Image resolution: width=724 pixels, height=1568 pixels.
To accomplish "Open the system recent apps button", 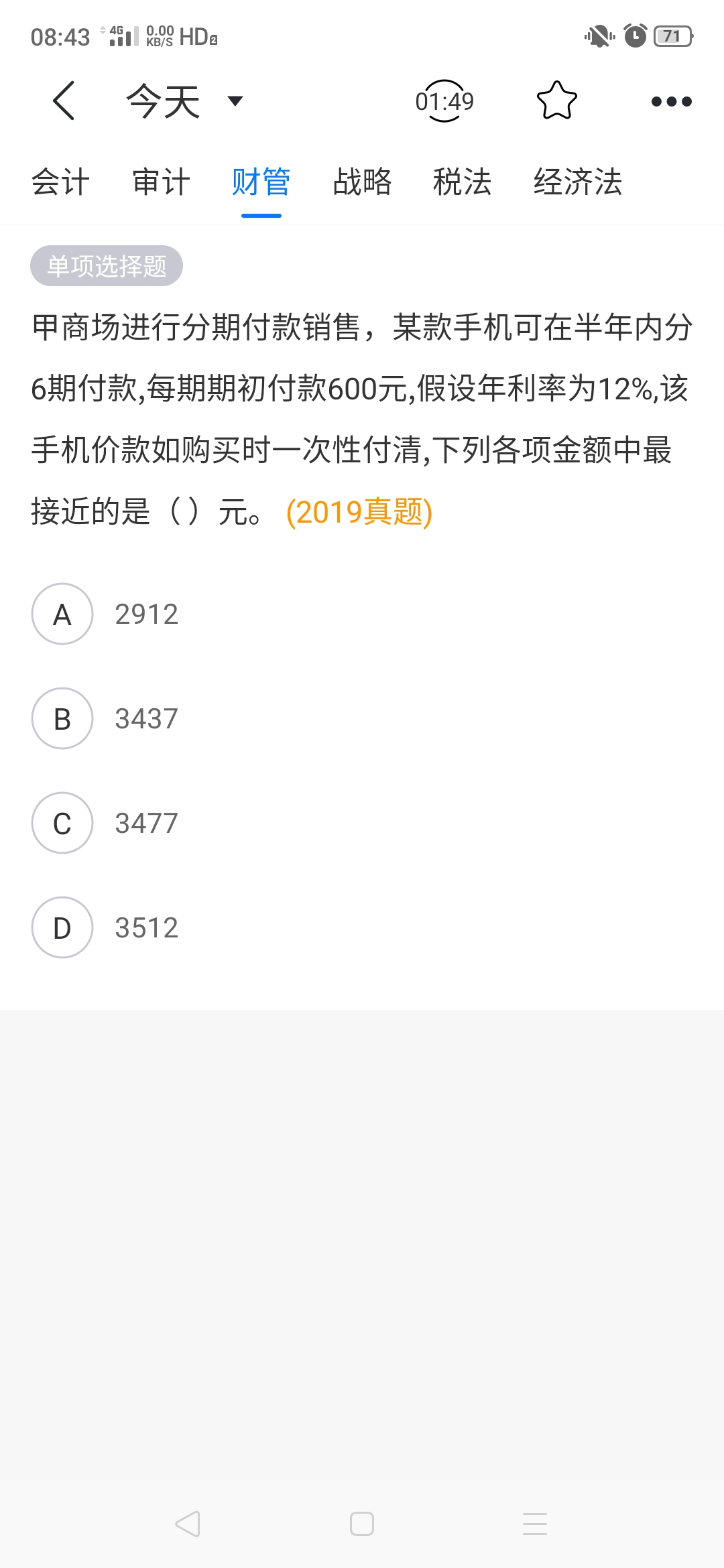I will (535, 1523).
